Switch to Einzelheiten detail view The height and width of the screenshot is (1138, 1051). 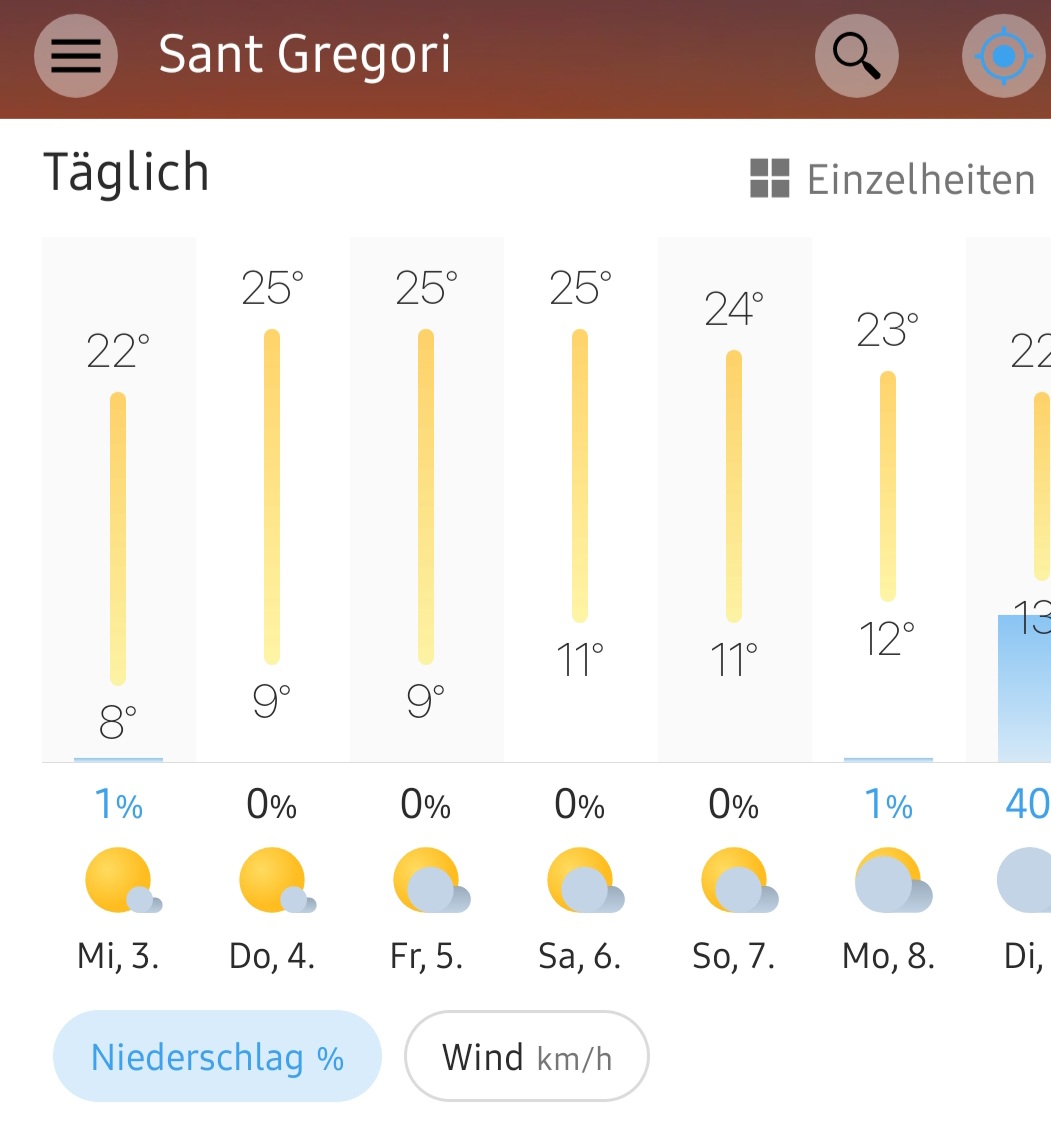tap(893, 179)
